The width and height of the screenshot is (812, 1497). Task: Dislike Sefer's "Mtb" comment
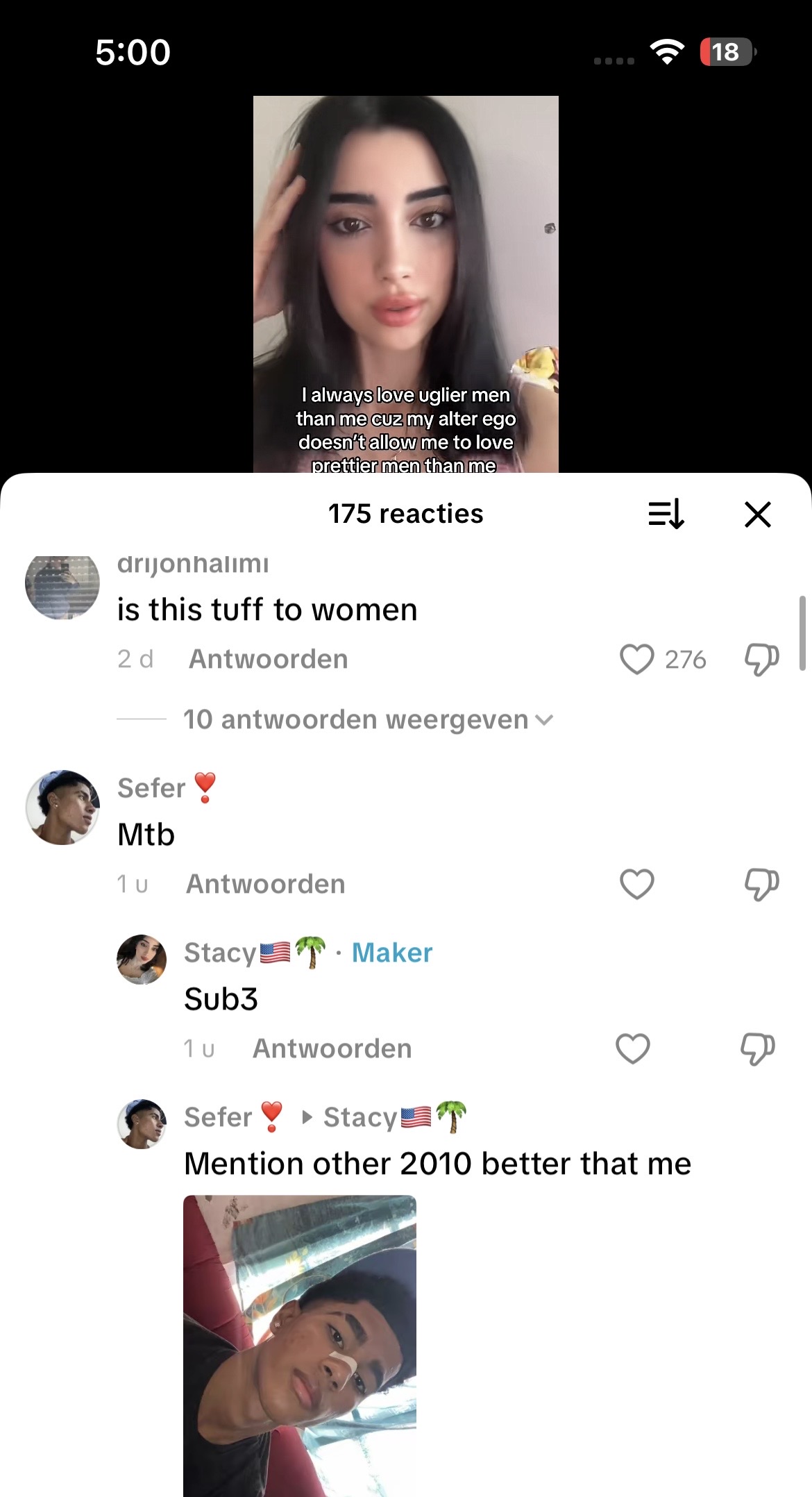click(x=761, y=884)
